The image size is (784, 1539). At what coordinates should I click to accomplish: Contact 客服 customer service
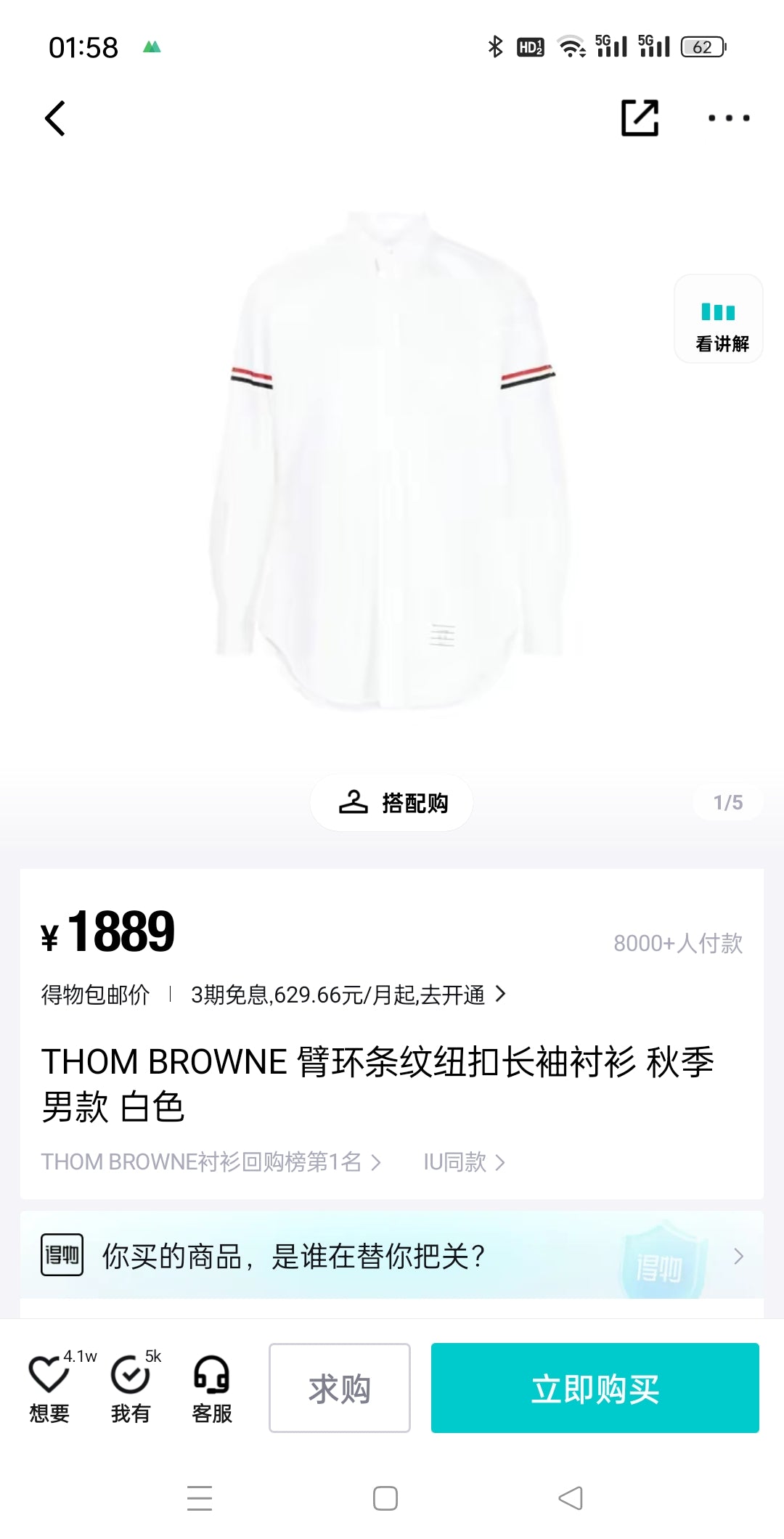click(211, 1388)
